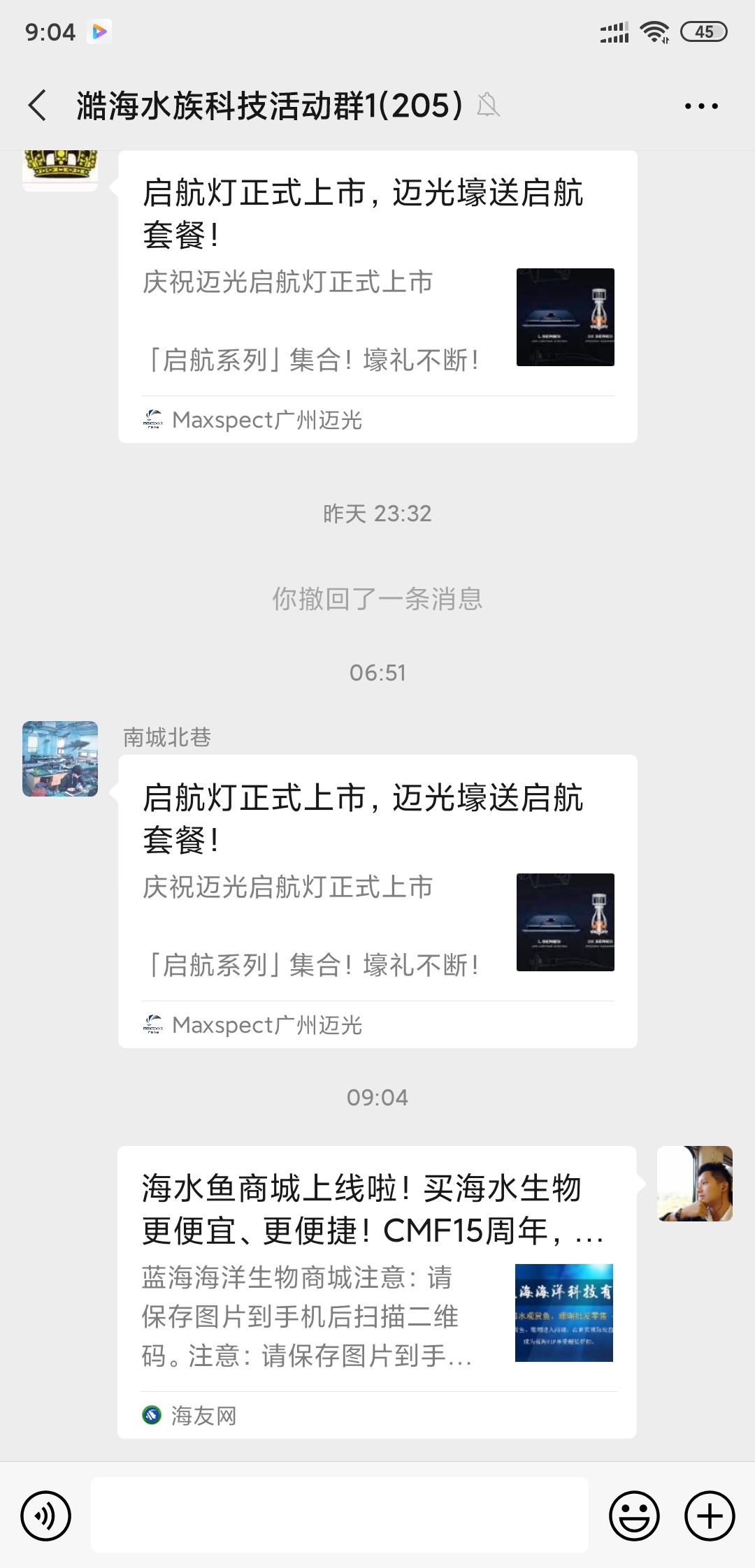Focus the message text field
This screenshot has height=1568, width=755.
[340, 1516]
